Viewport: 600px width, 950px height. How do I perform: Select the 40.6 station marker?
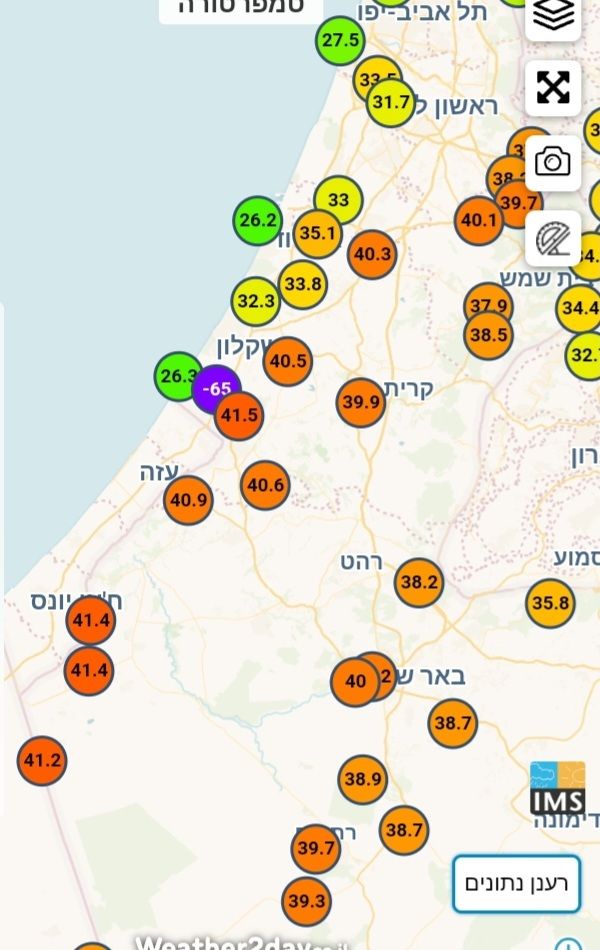(265, 485)
